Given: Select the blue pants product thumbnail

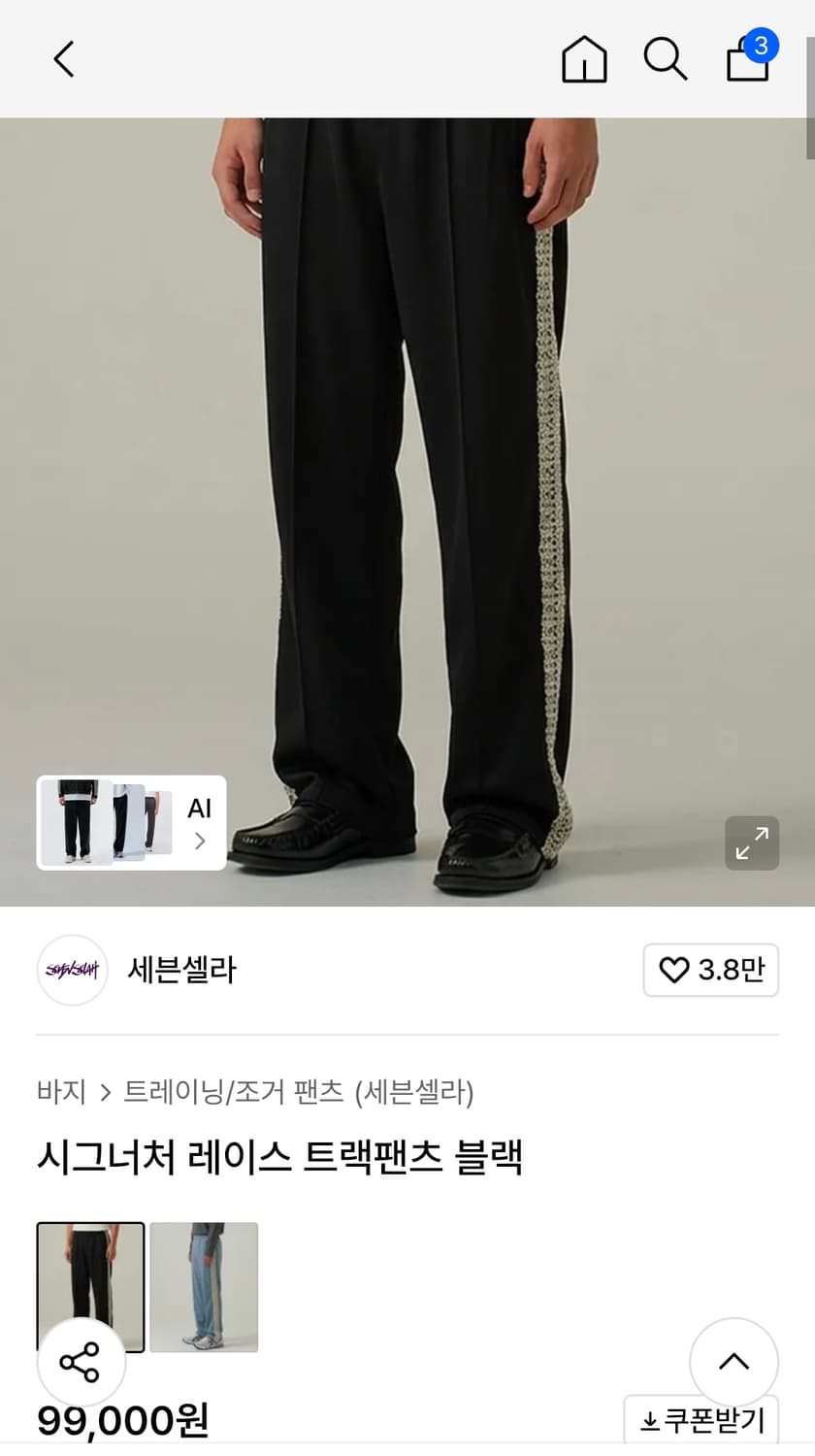Looking at the screenshot, I should tap(203, 1288).
